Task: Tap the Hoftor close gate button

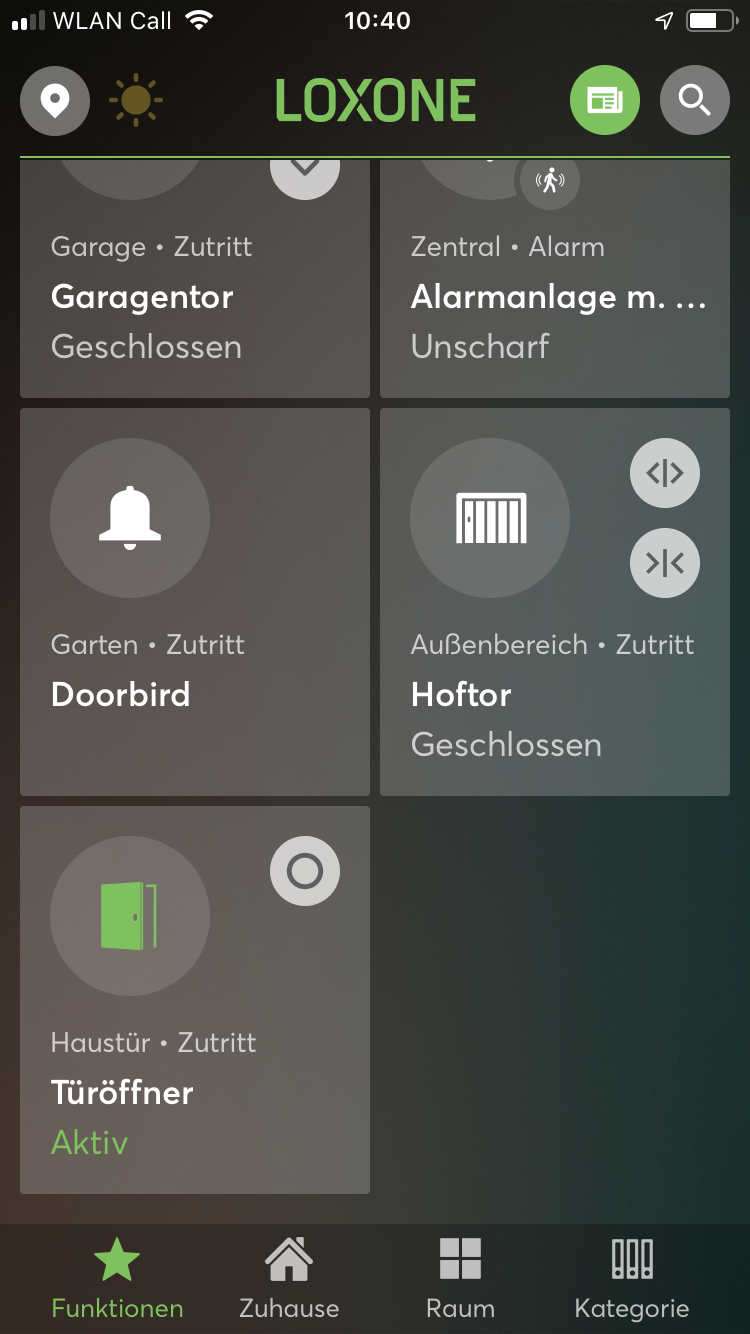Action: (x=664, y=563)
